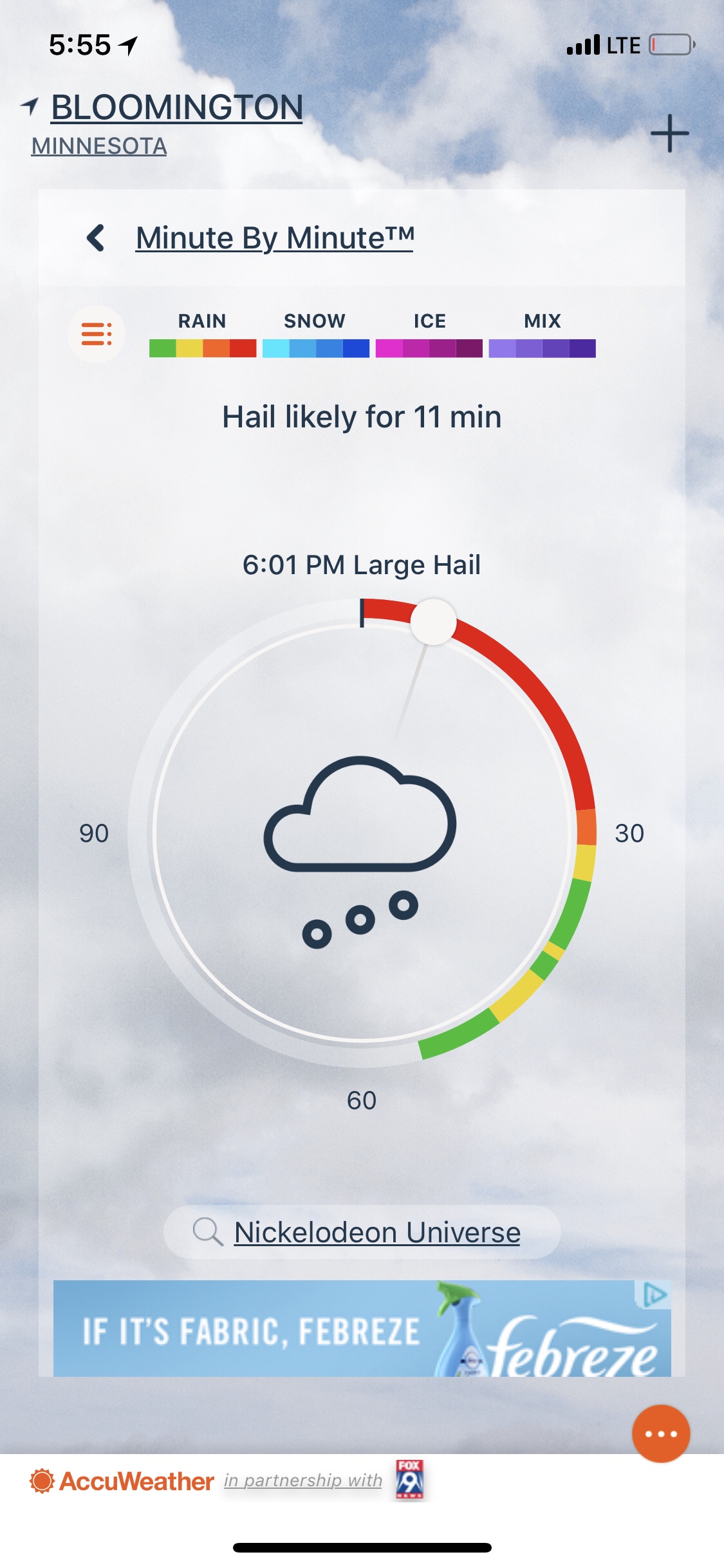Open the orange three-dot menu button

coord(661,1433)
